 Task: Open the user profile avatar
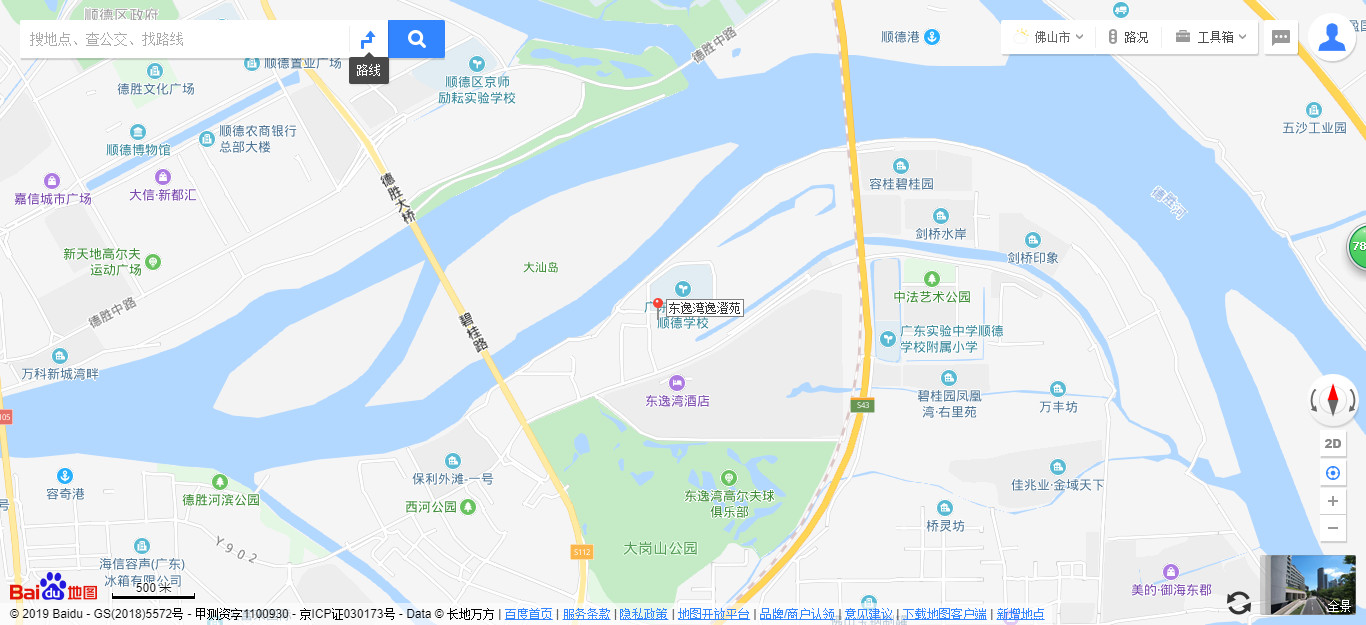1332,37
